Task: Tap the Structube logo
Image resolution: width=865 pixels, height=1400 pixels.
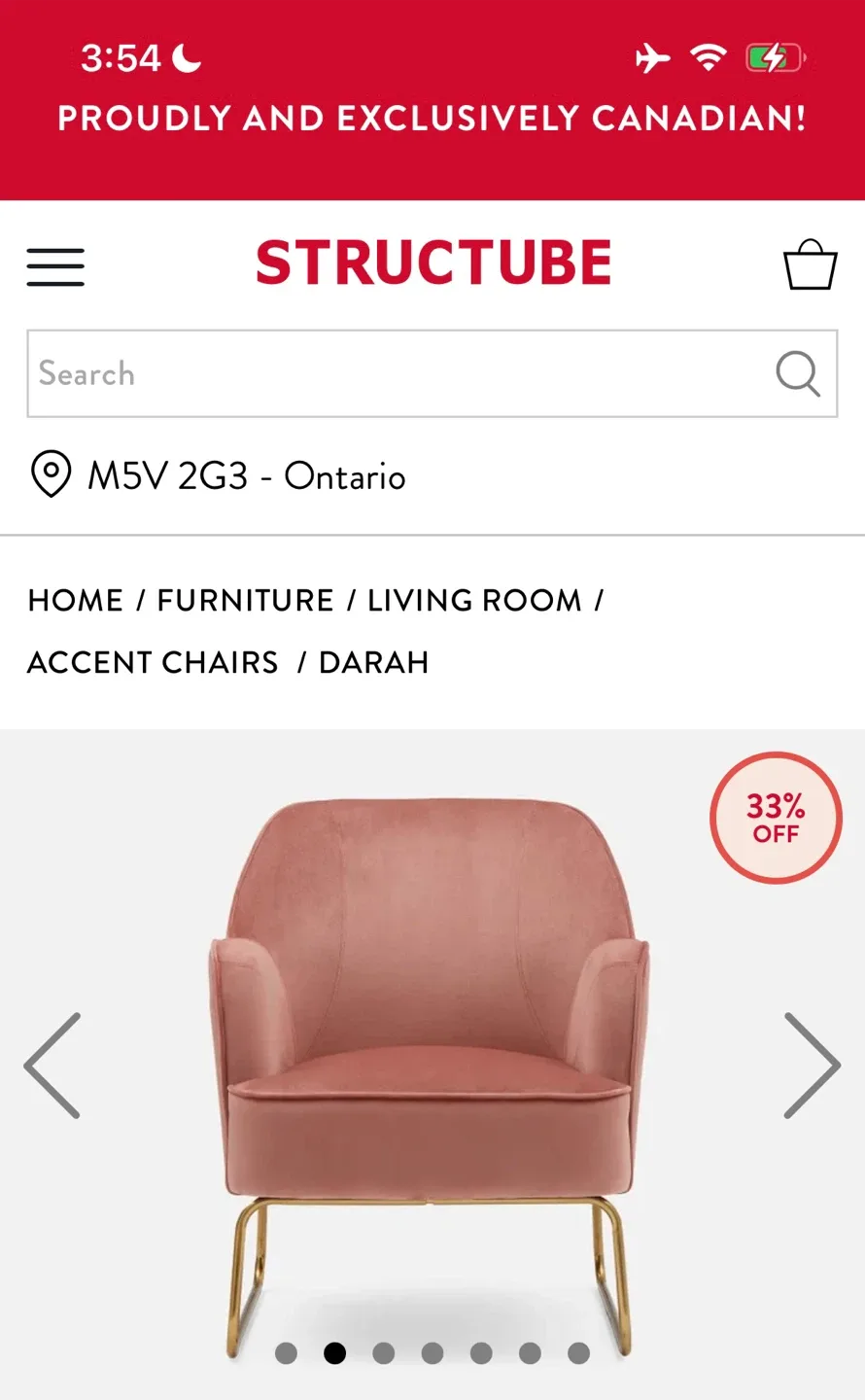Action: coord(433,263)
